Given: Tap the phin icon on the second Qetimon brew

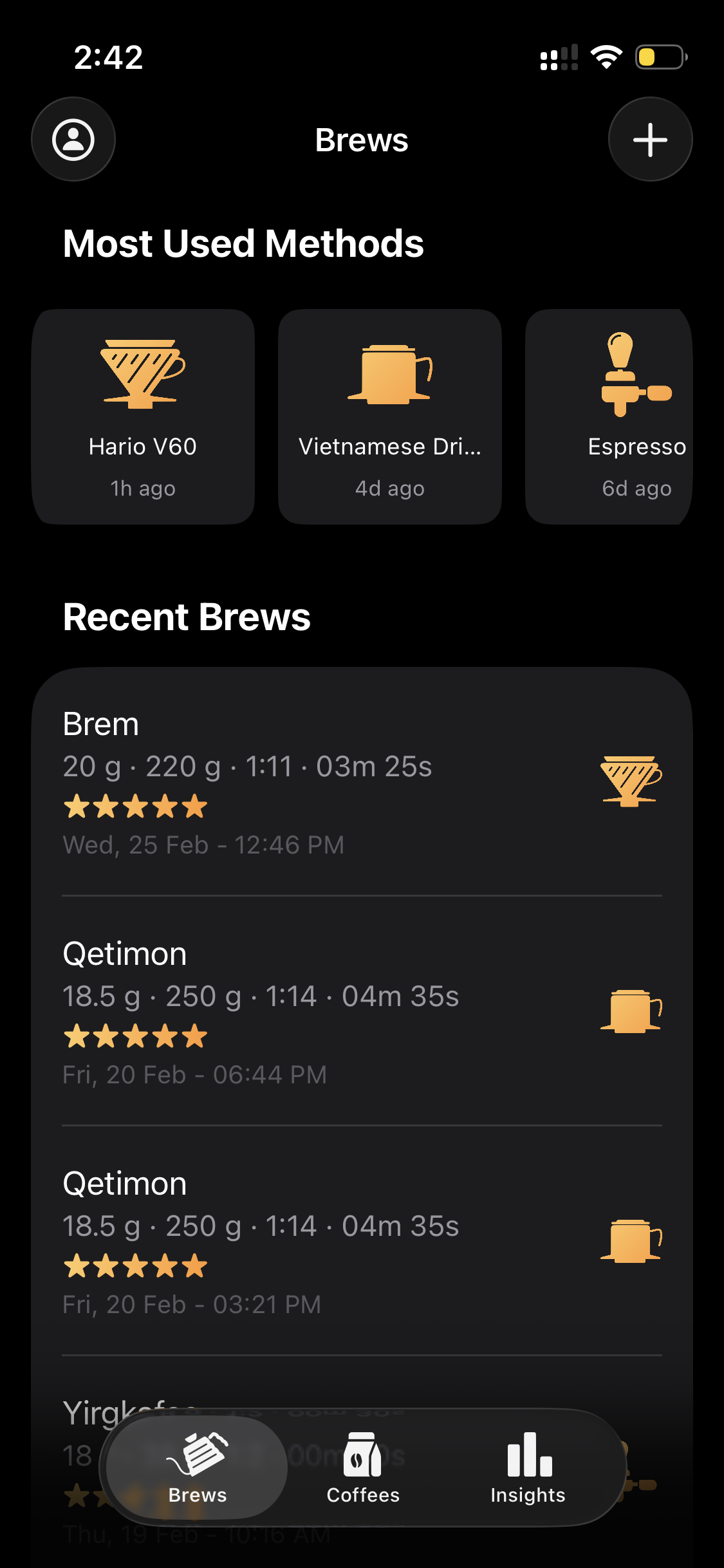Looking at the screenshot, I should pos(629,1242).
